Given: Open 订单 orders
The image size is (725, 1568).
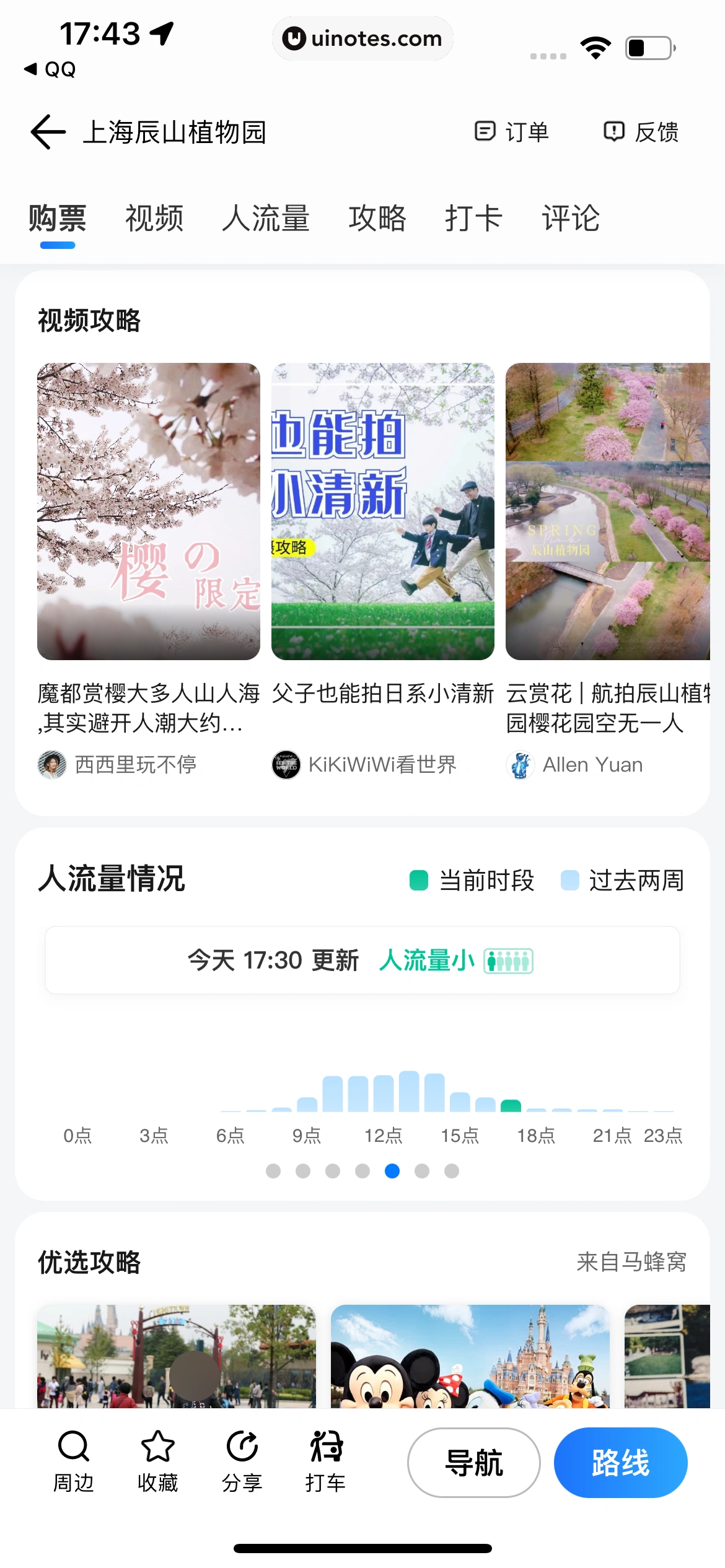Looking at the screenshot, I should [512, 132].
